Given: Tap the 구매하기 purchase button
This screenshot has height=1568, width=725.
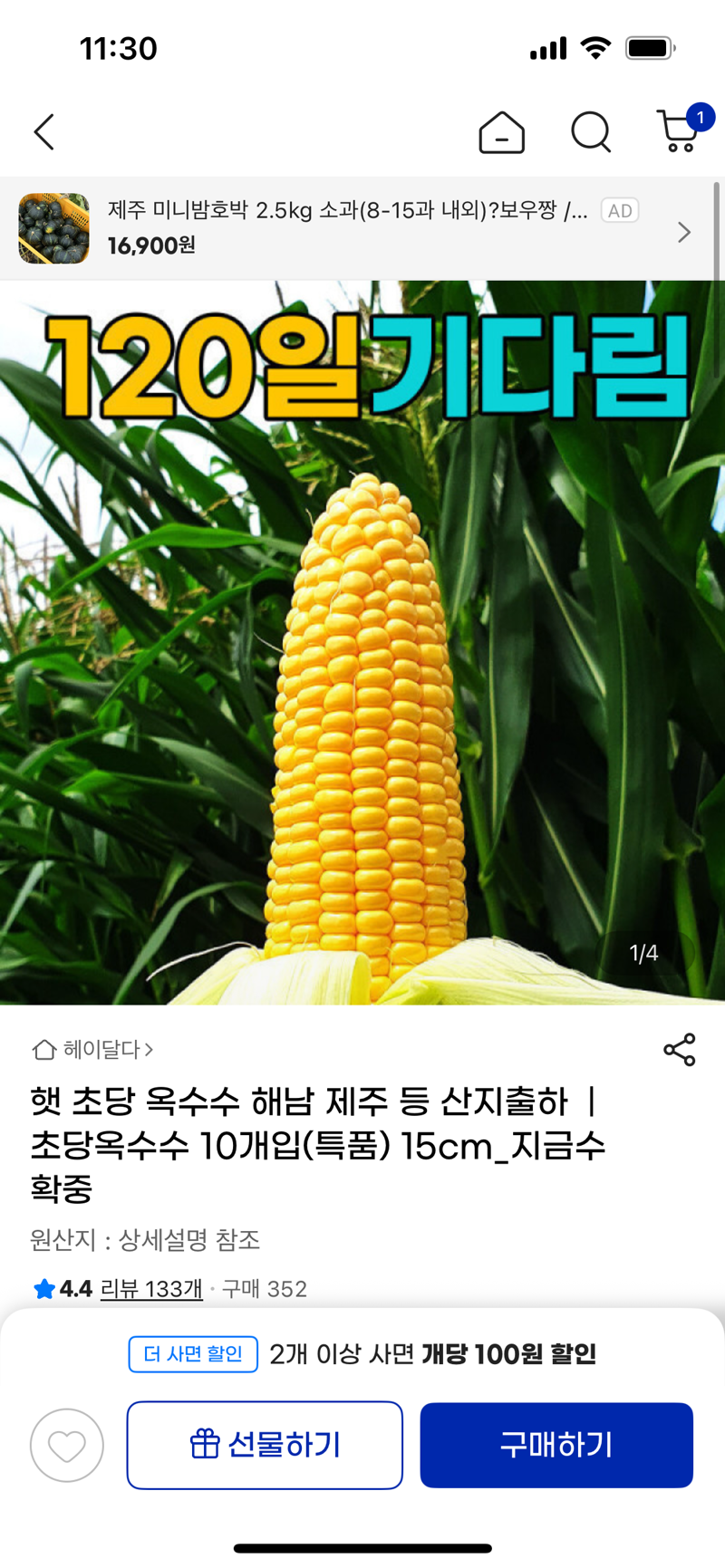Looking at the screenshot, I should [556, 1445].
